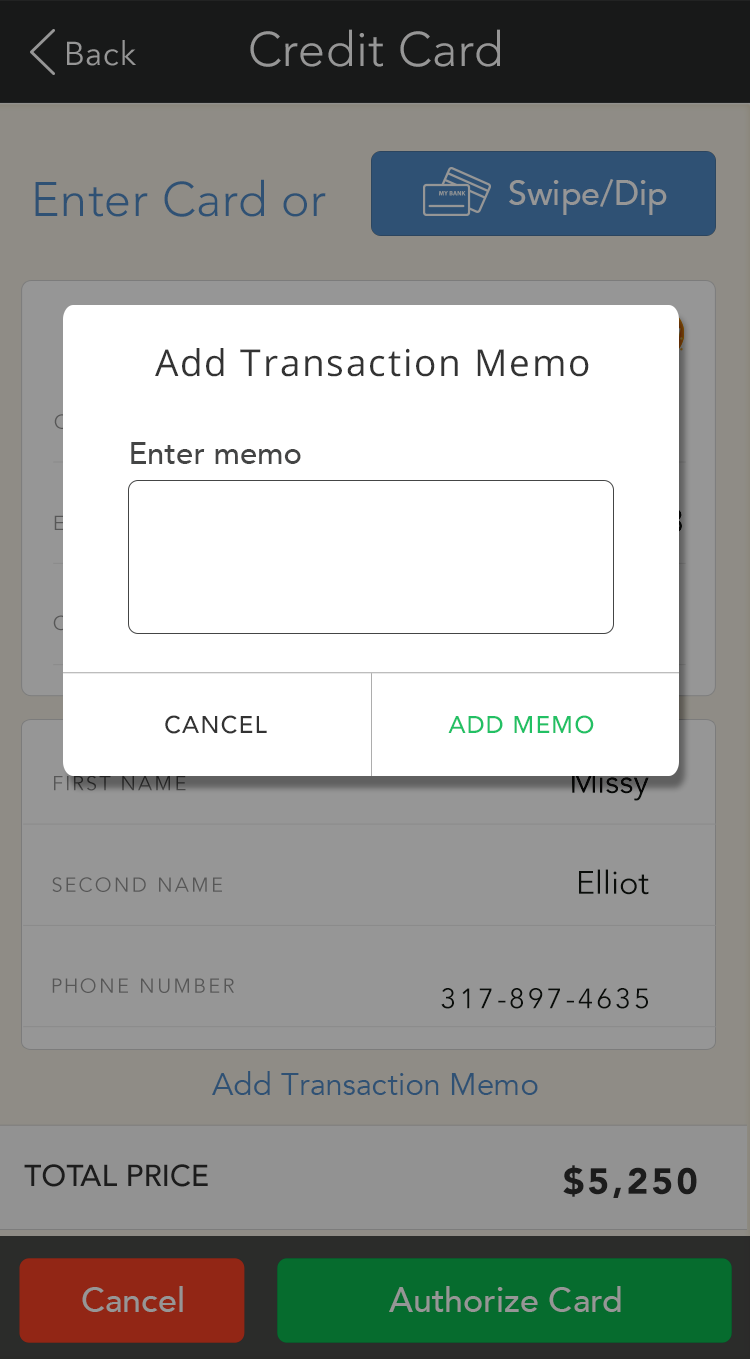Cancel the transaction memo dialog
Screen dimensions: 750x1359
click(x=216, y=724)
